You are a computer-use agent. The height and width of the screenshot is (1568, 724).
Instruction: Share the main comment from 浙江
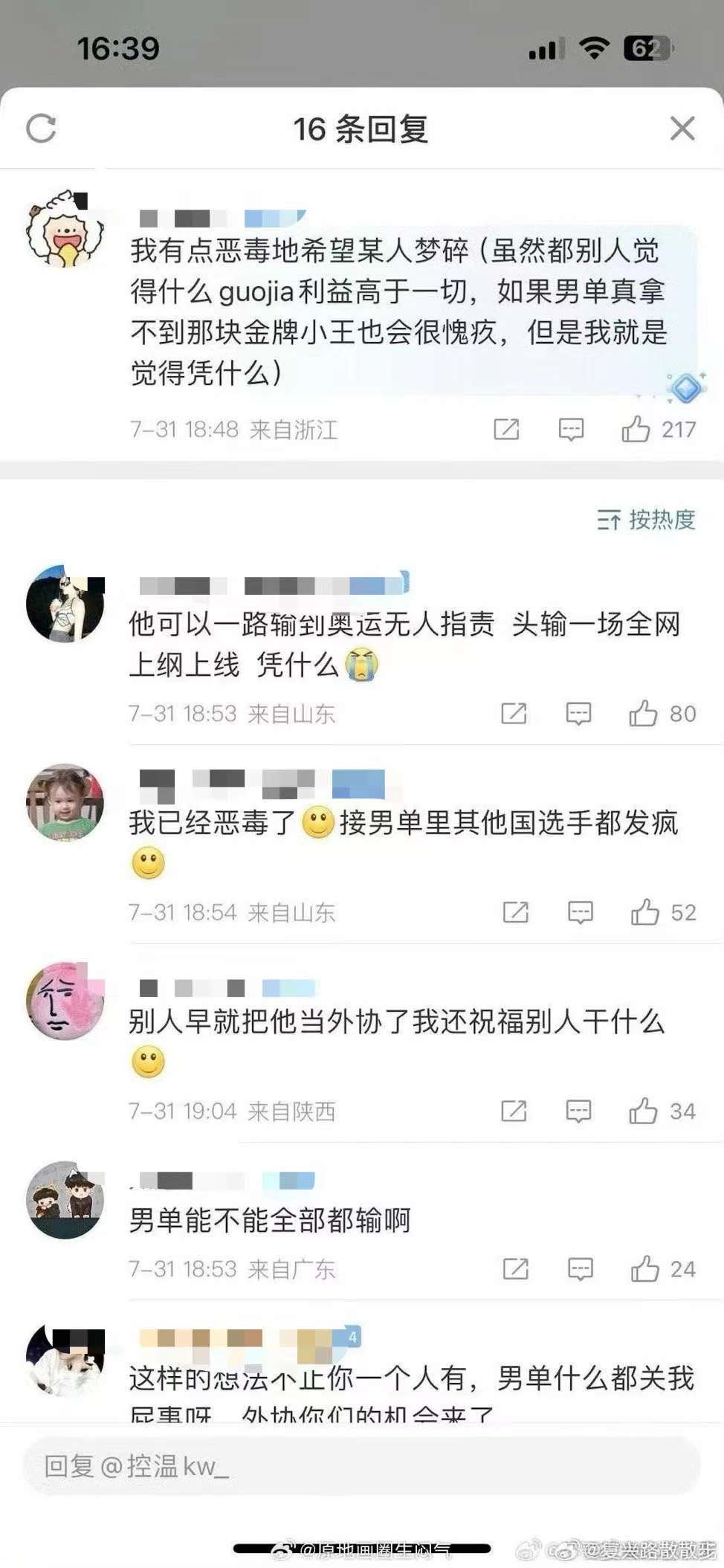506,429
